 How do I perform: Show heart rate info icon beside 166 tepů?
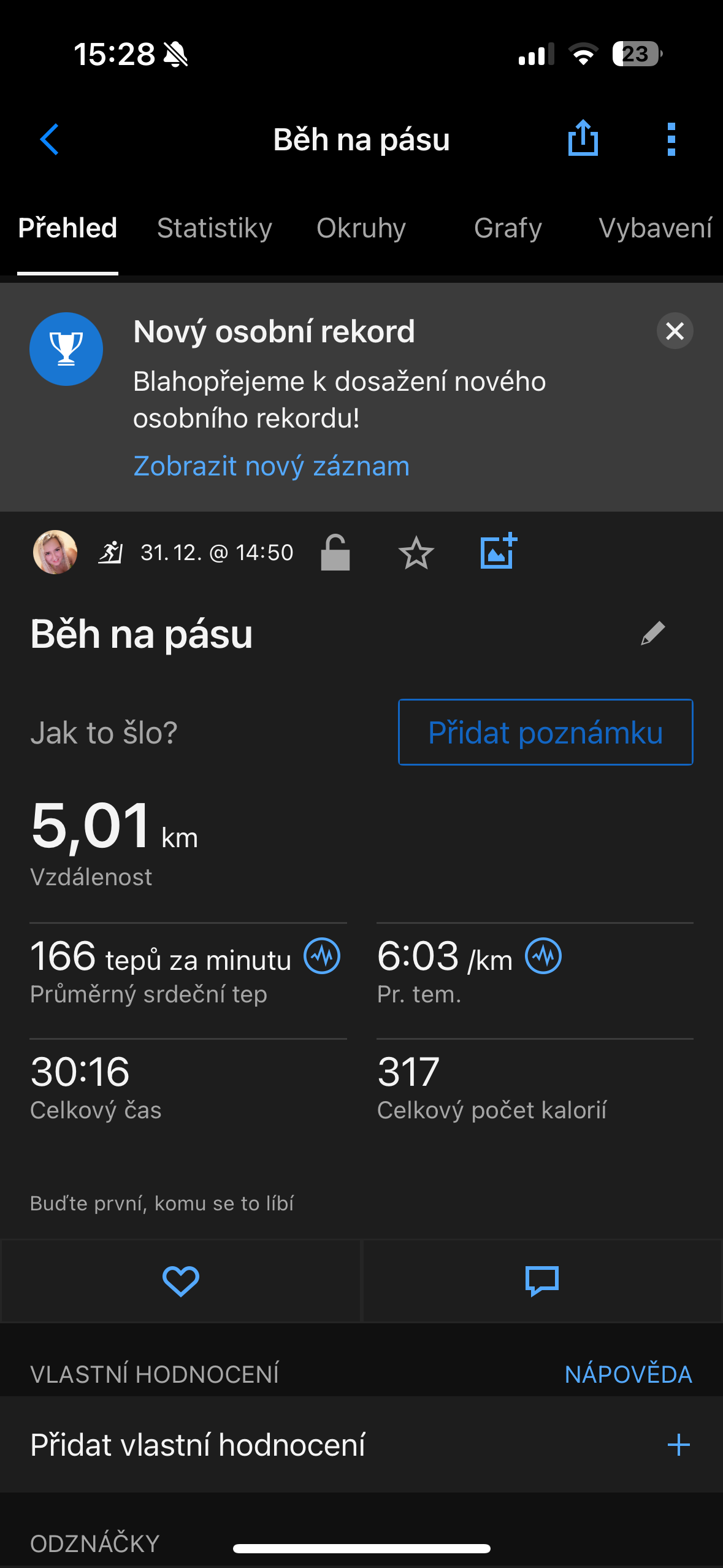(x=323, y=956)
